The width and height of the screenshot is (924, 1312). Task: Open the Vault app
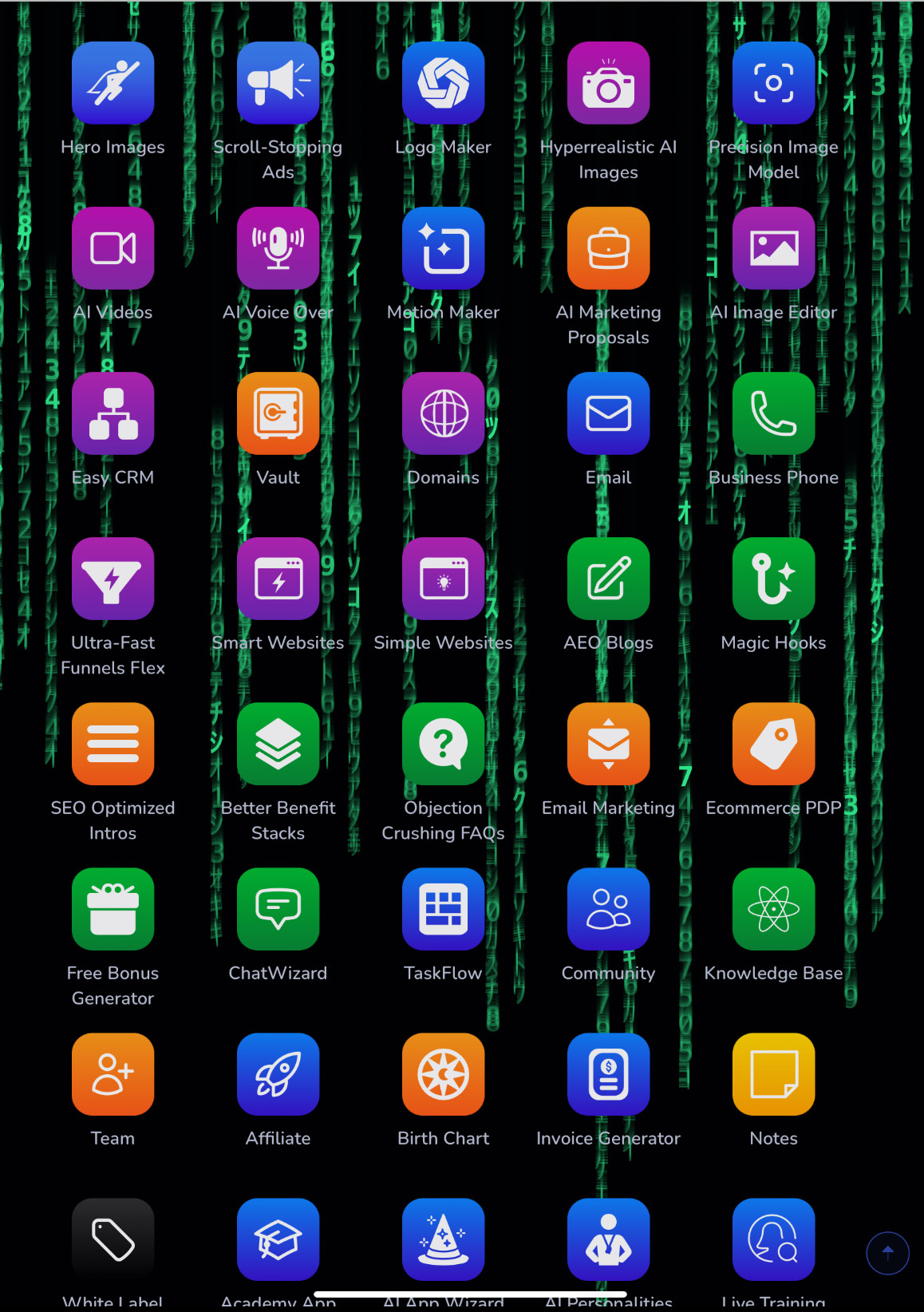coord(278,413)
